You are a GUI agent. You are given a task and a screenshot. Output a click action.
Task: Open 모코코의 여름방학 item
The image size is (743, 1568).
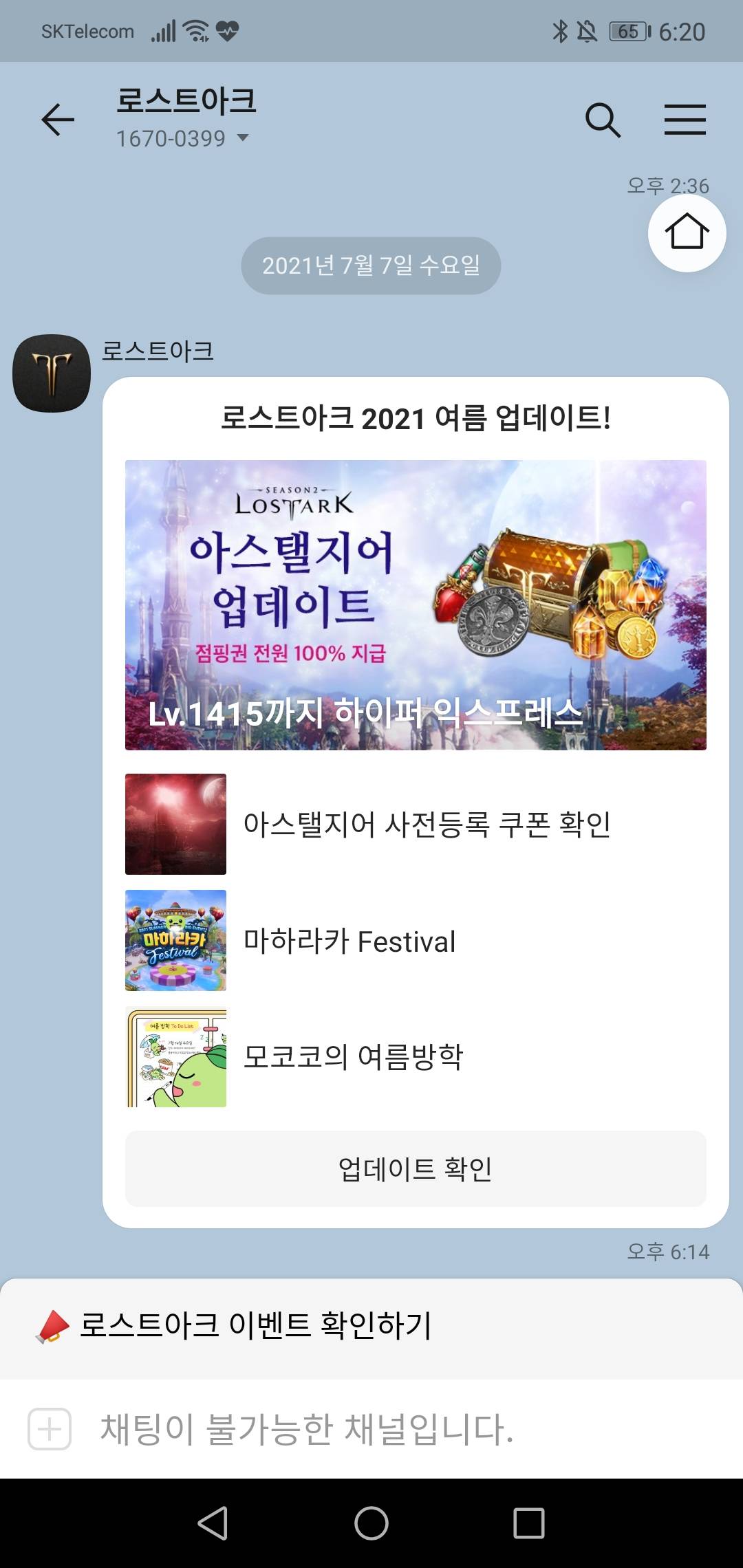[416, 1056]
